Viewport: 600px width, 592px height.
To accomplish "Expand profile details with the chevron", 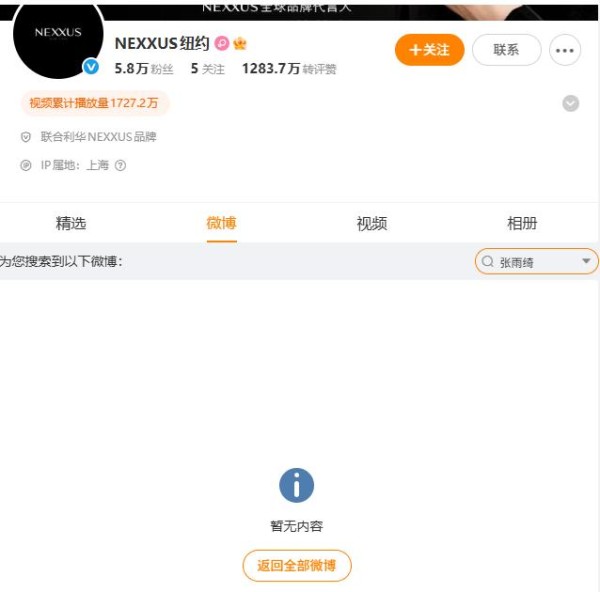I will (571, 103).
